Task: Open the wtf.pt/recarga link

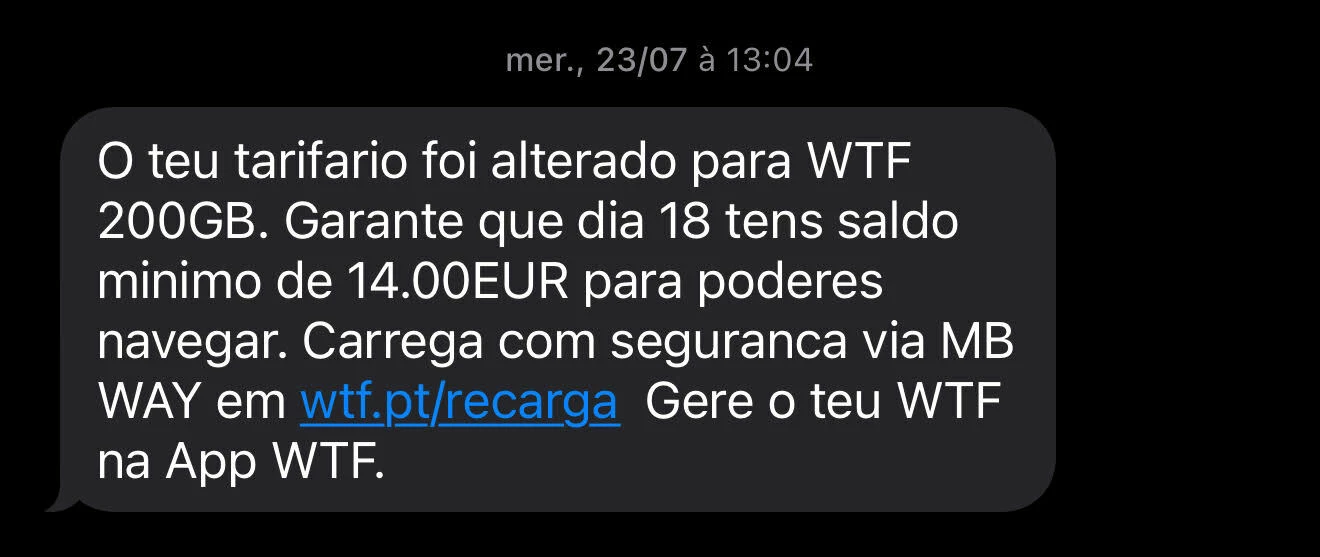Action: tap(459, 402)
